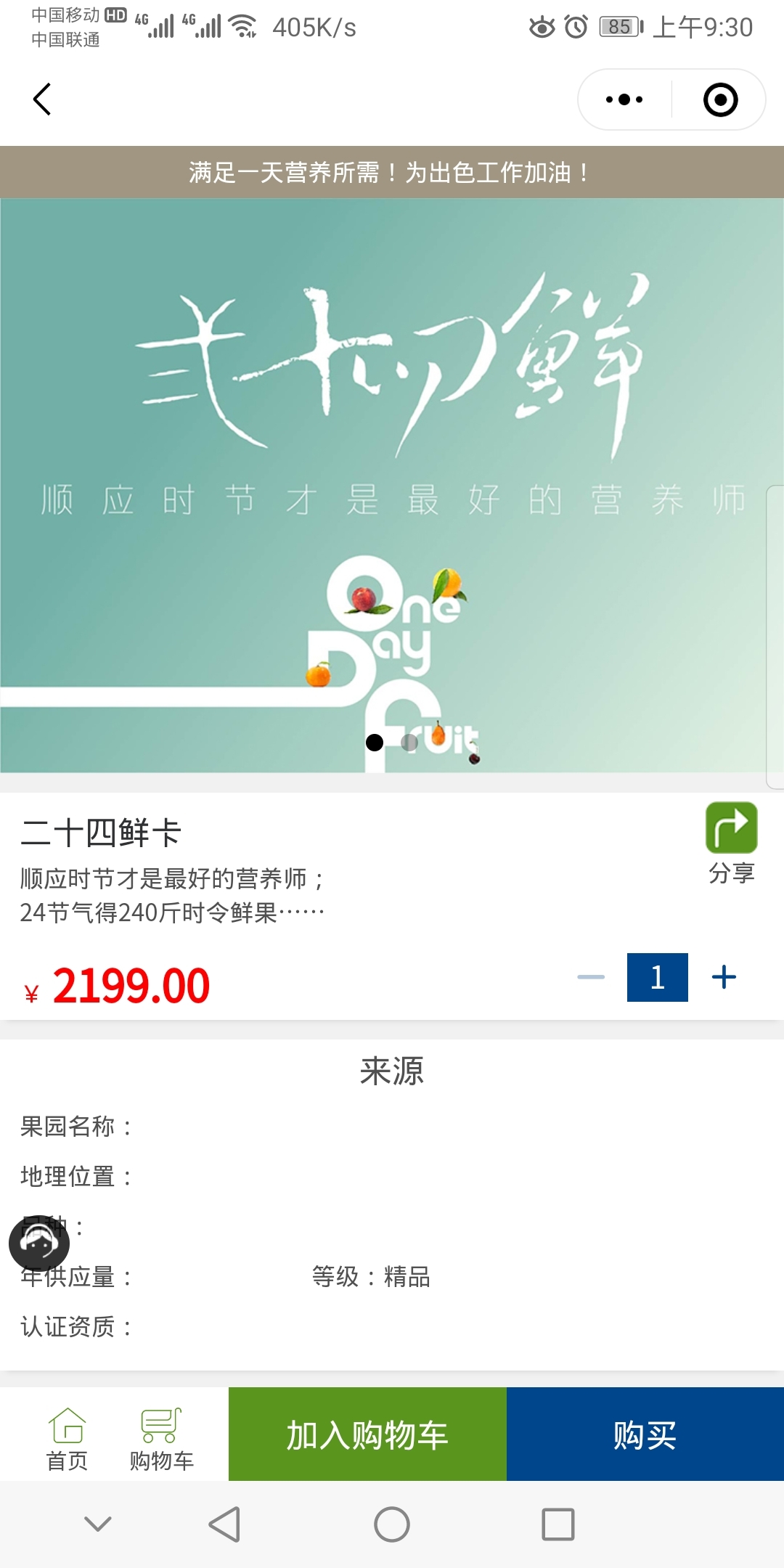Decrease quantity with the minus button
The image size is (784, 1568).
591,977
